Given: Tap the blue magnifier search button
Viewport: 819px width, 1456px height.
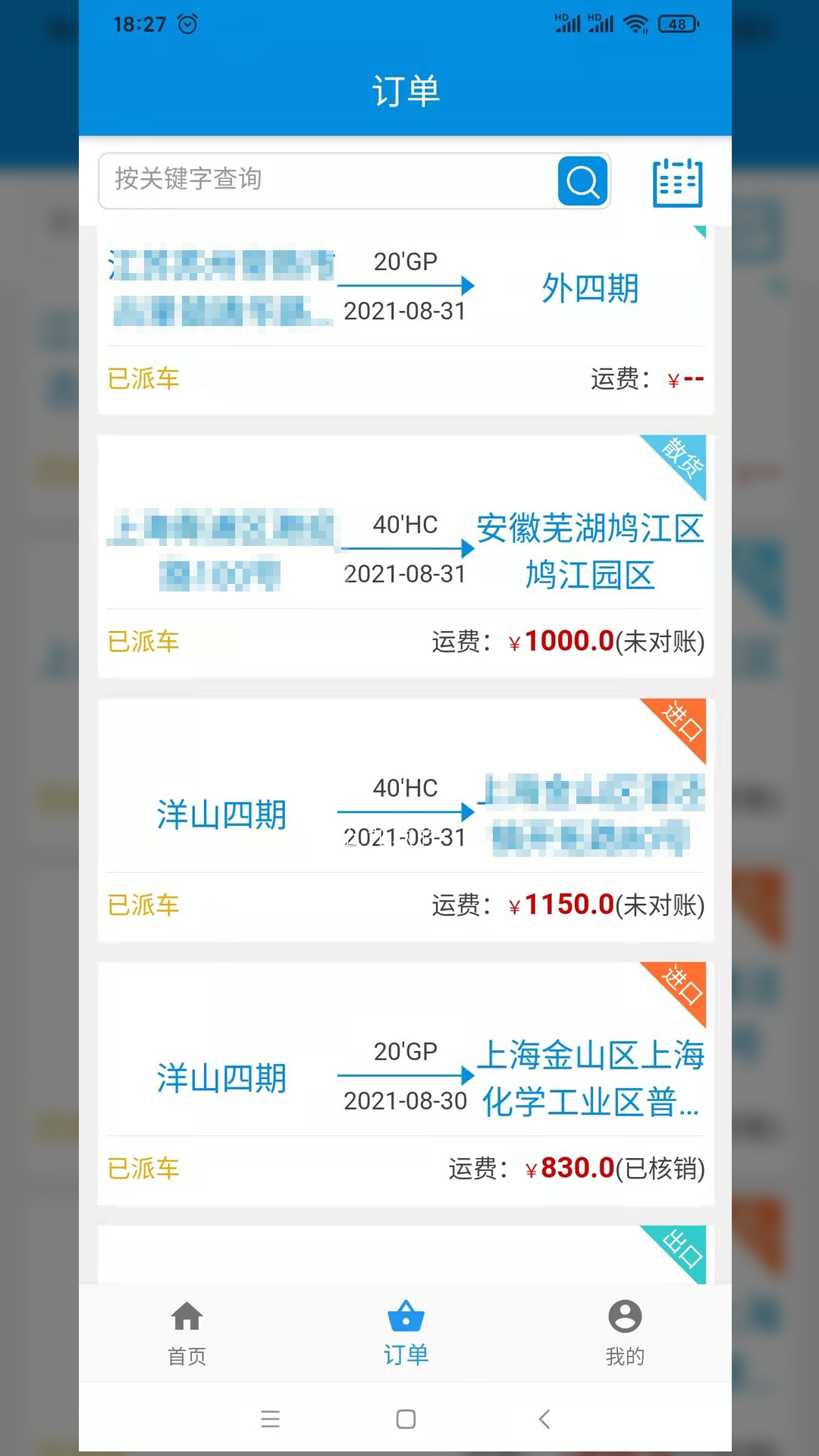Looking at the screenshot, I should [583, 180].
